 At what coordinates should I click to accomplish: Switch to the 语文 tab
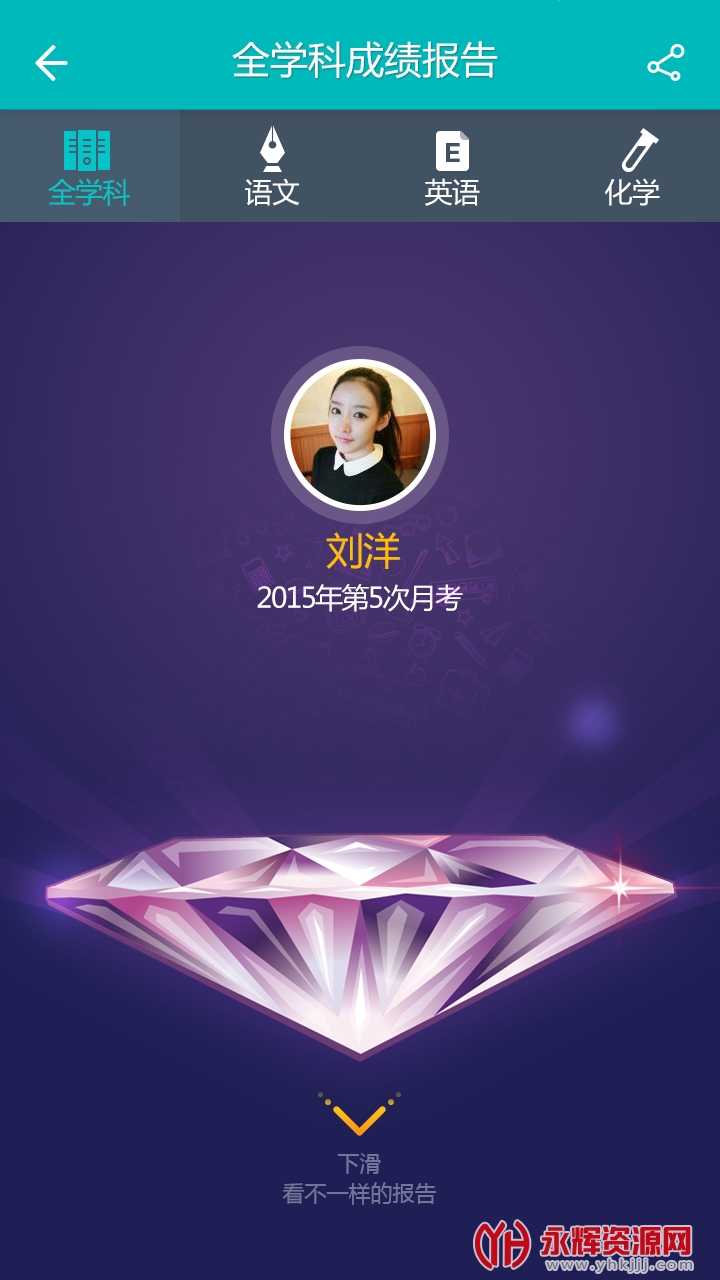pos(272,166)
